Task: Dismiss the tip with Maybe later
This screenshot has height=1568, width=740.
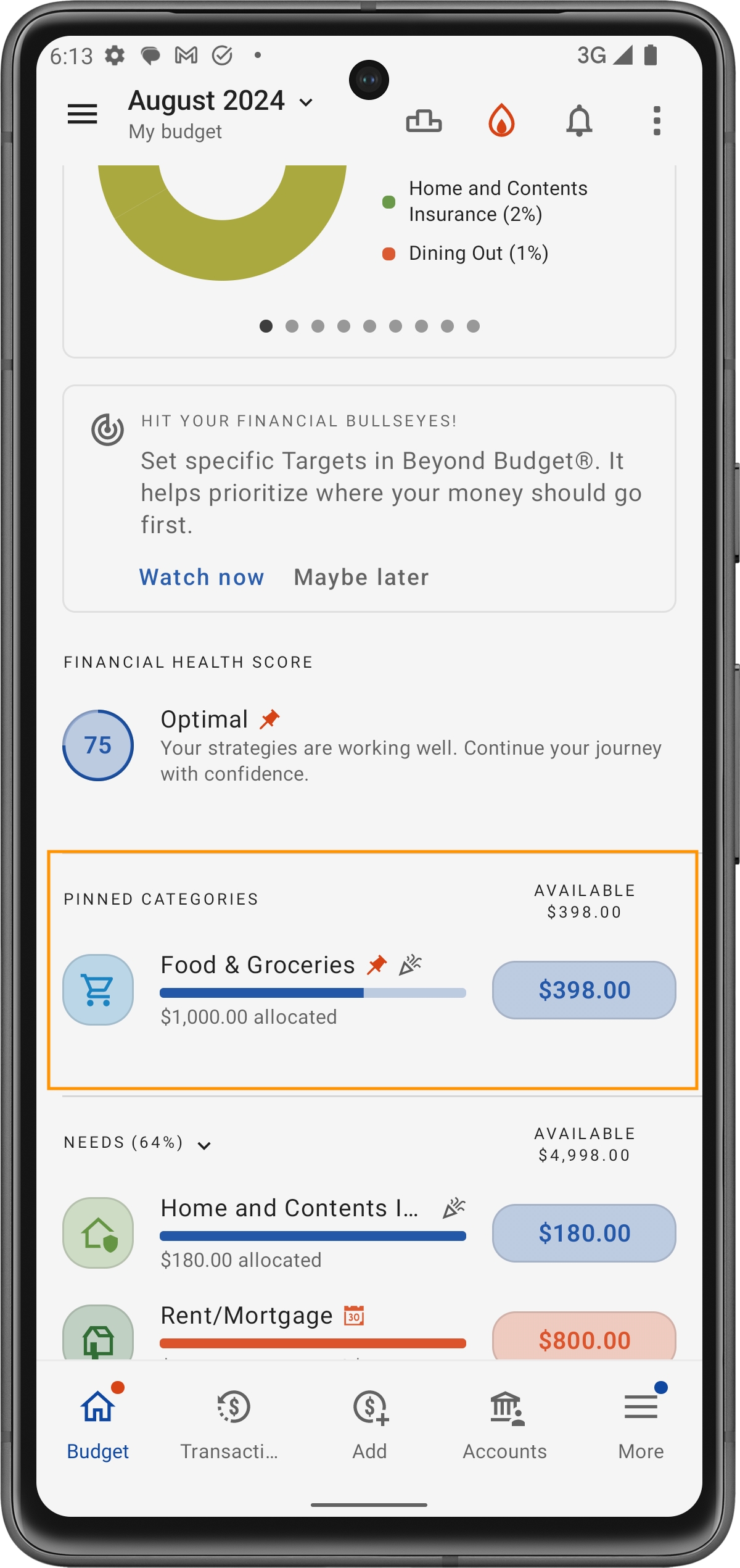Action: [x=361, y=578]
